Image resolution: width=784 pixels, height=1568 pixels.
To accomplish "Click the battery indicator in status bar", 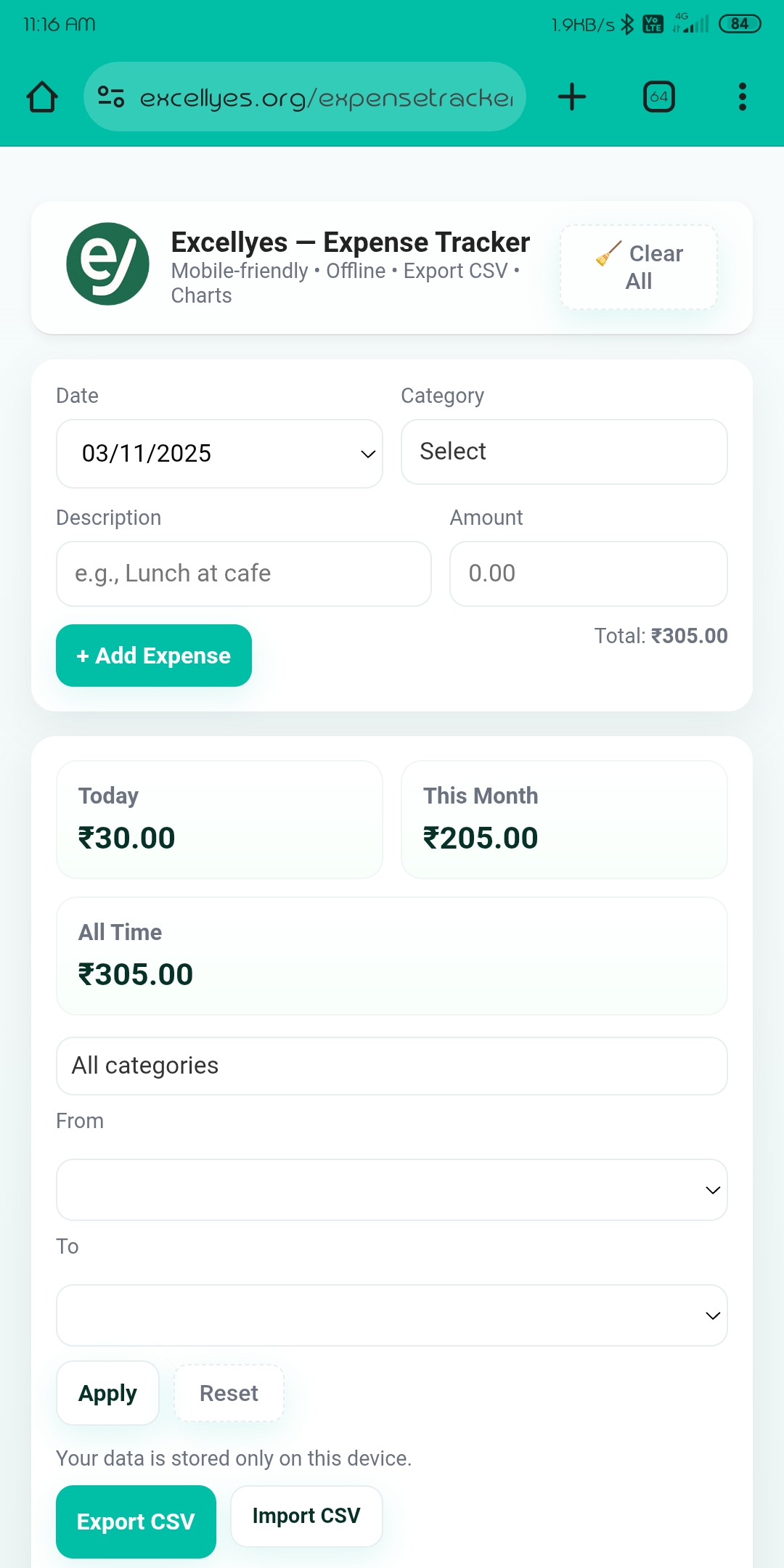I will 739,23.
